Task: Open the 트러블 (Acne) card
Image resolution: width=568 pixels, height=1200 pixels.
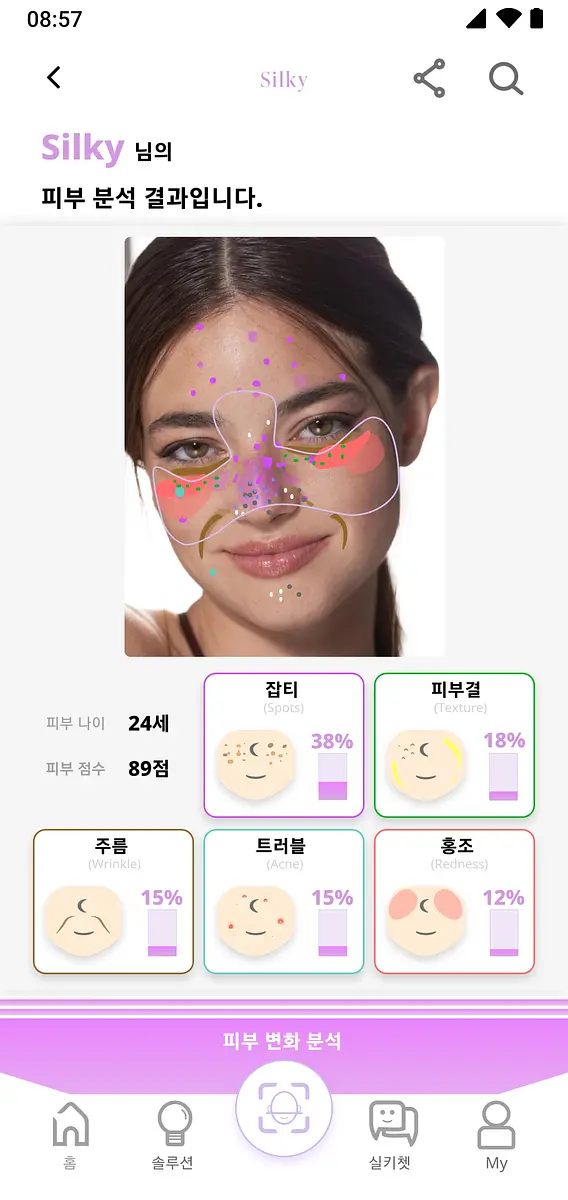Action: point(284,901)
